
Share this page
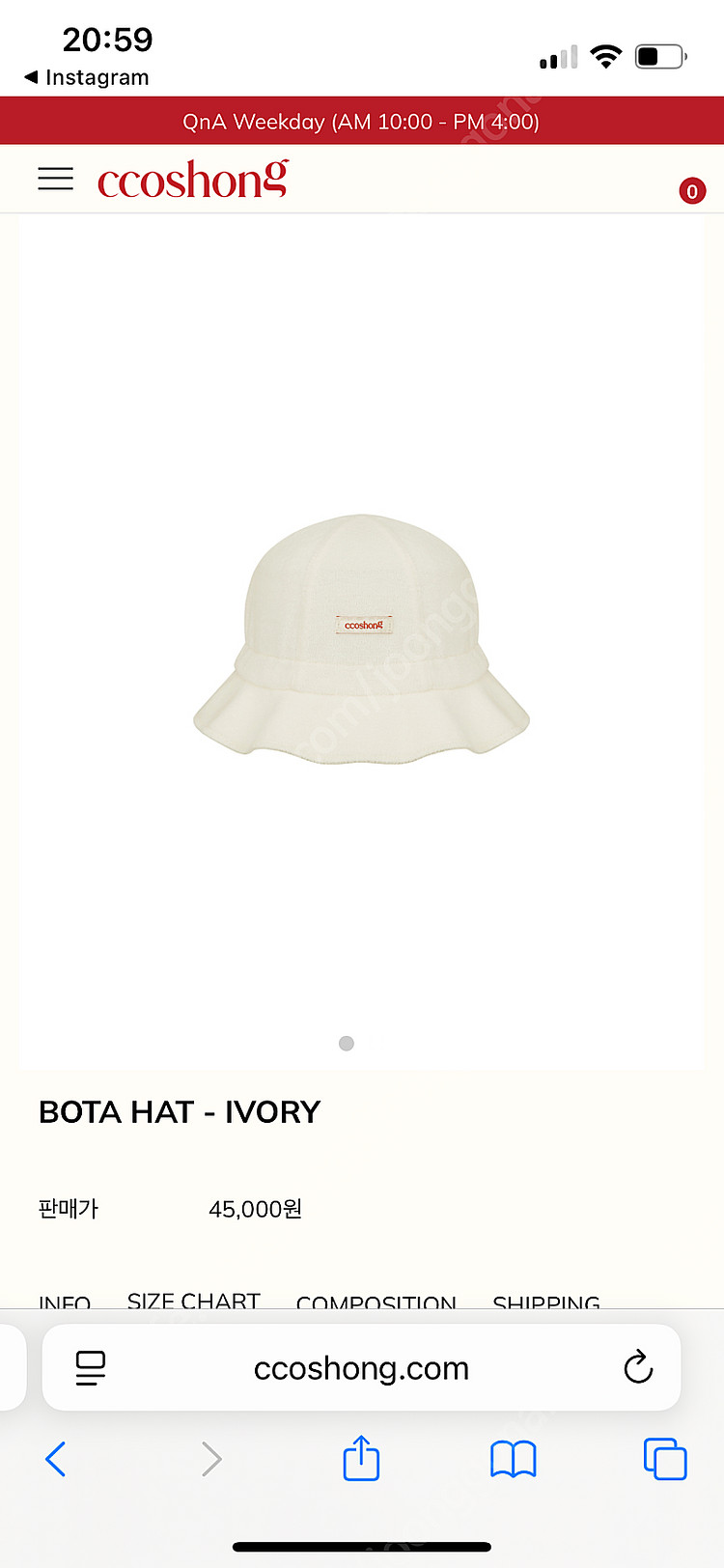362,1458
